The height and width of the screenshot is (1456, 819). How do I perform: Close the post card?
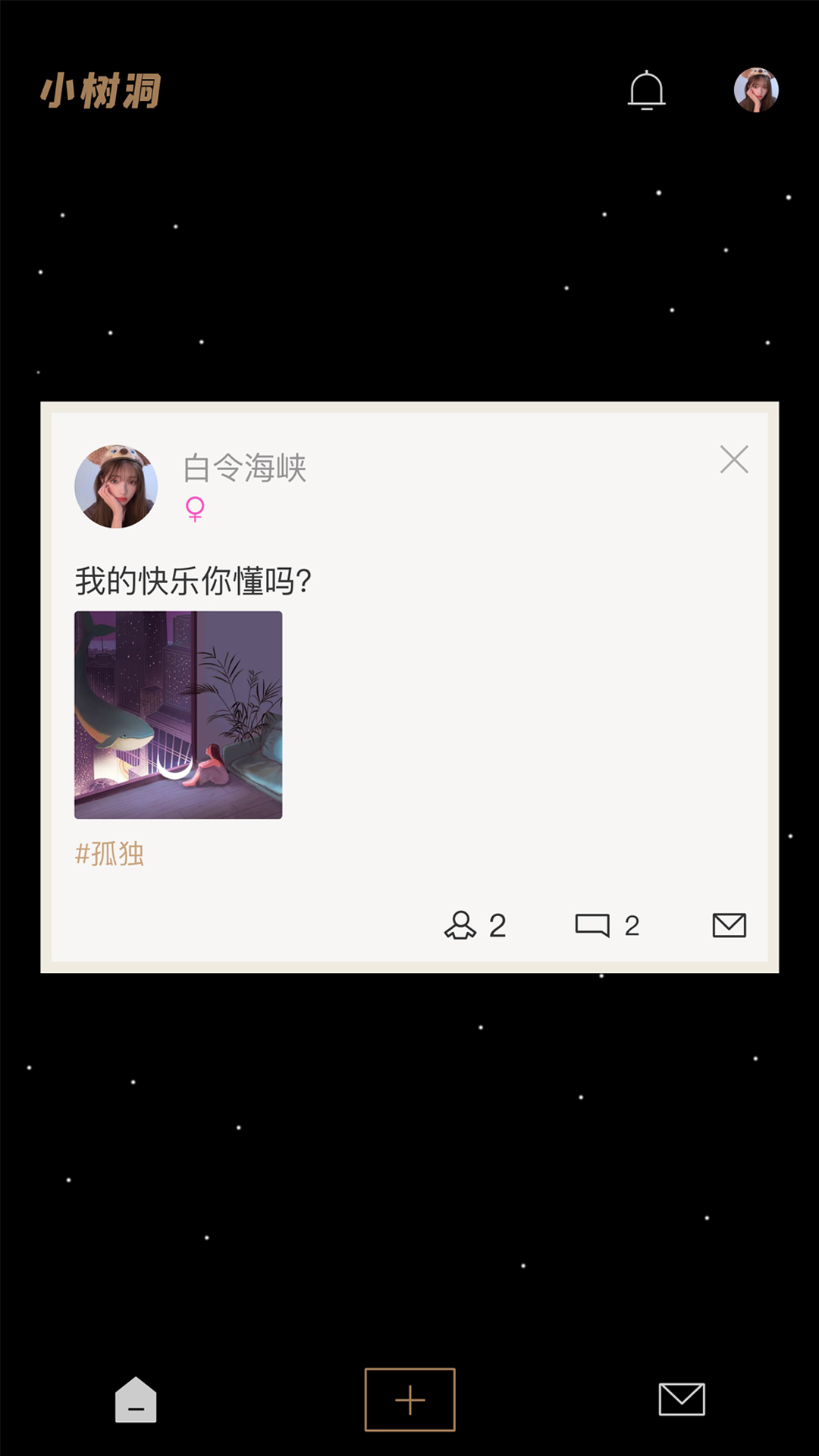point(734,460)
